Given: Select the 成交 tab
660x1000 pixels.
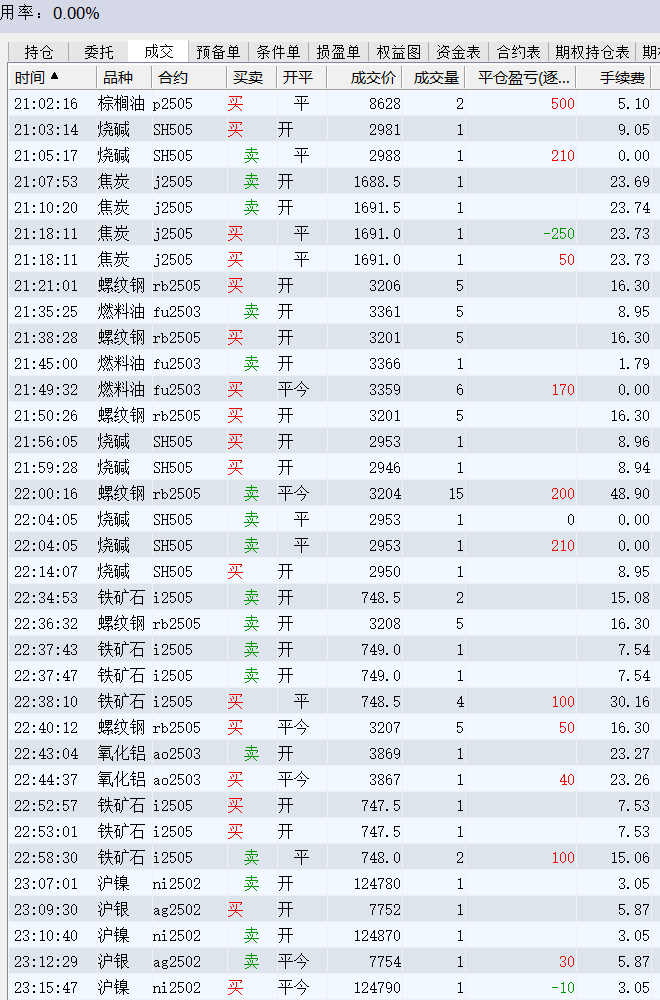Looking at the screenshot, I should 158,52.
